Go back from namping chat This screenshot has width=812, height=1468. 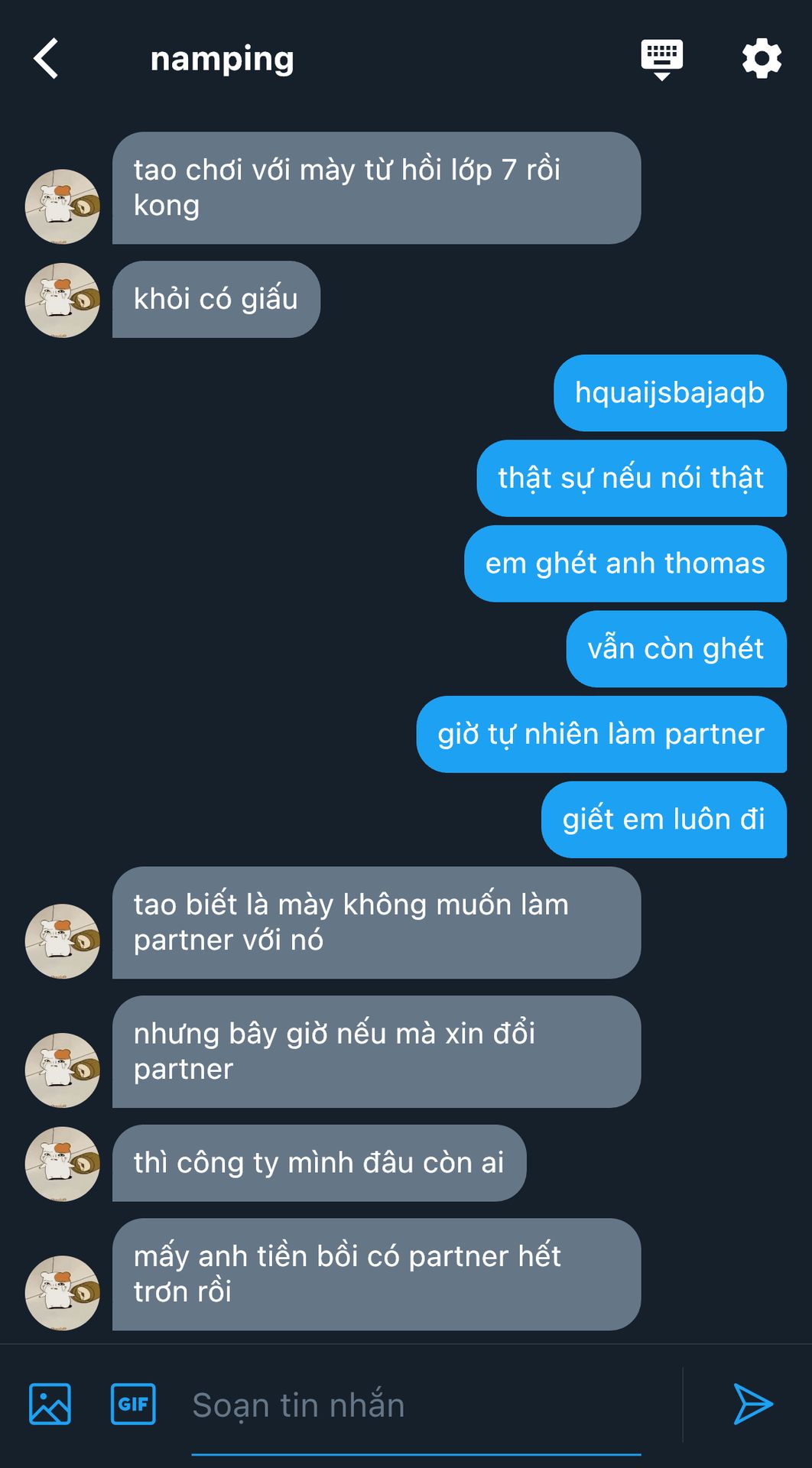tap(46, 59)
